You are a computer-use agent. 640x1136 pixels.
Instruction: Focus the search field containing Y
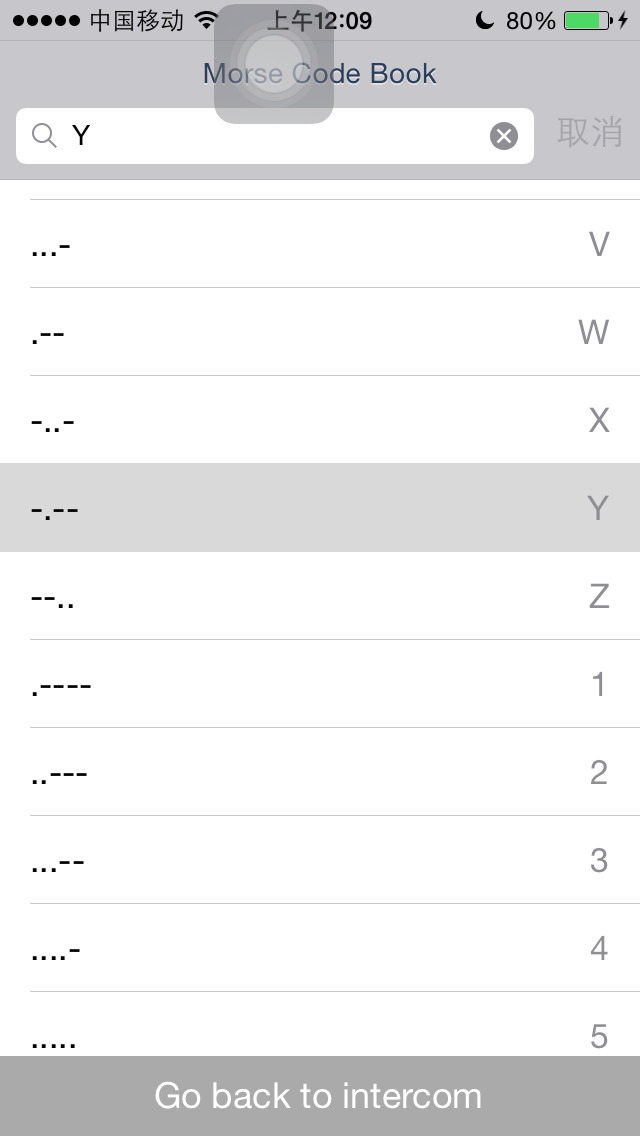click(275, 135)
